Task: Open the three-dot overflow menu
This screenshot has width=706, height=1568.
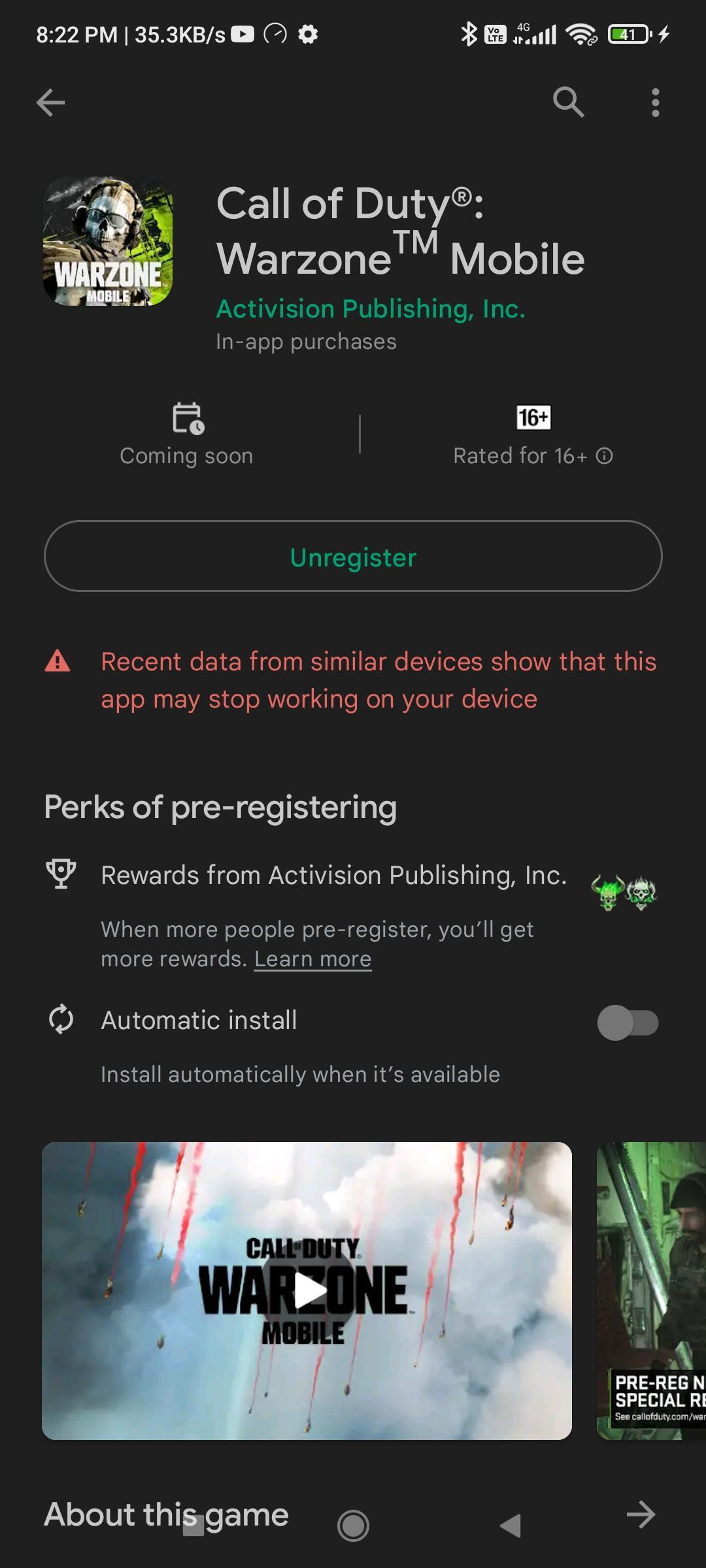Action: click(x=655, y=103)
